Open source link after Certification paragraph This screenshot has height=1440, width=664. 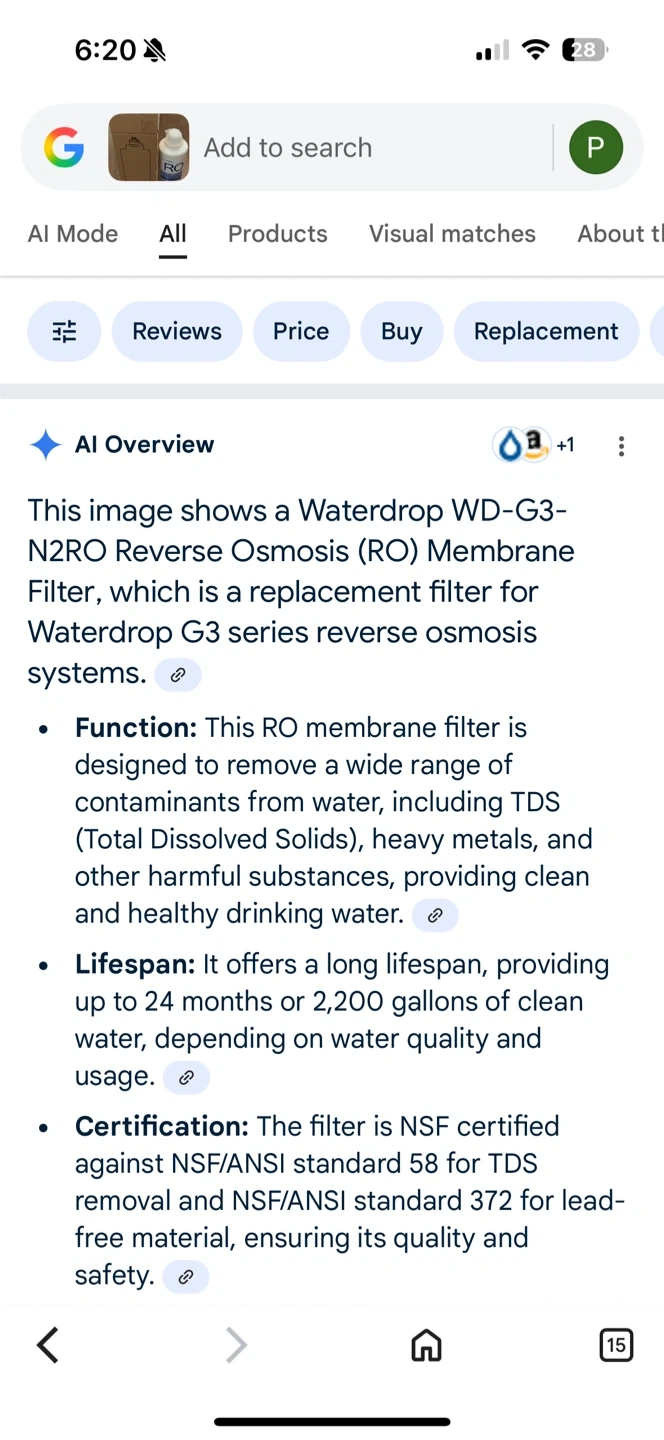(185, 1277)
